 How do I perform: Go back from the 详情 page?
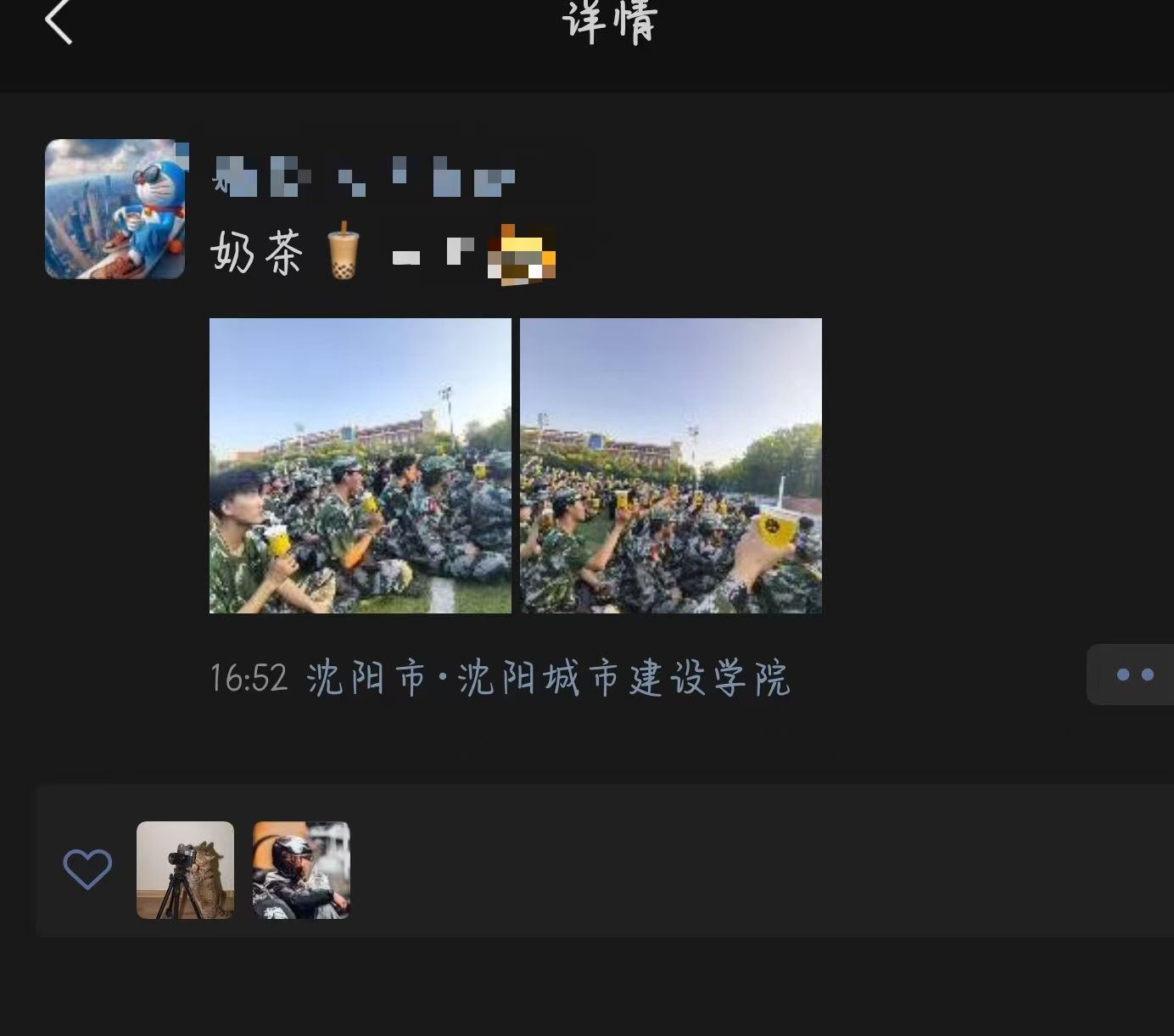point(58,22)
